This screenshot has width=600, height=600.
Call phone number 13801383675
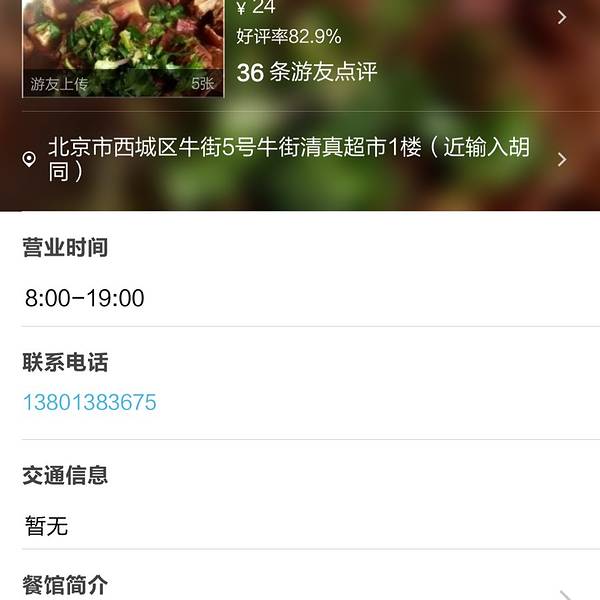pos(90,403)
